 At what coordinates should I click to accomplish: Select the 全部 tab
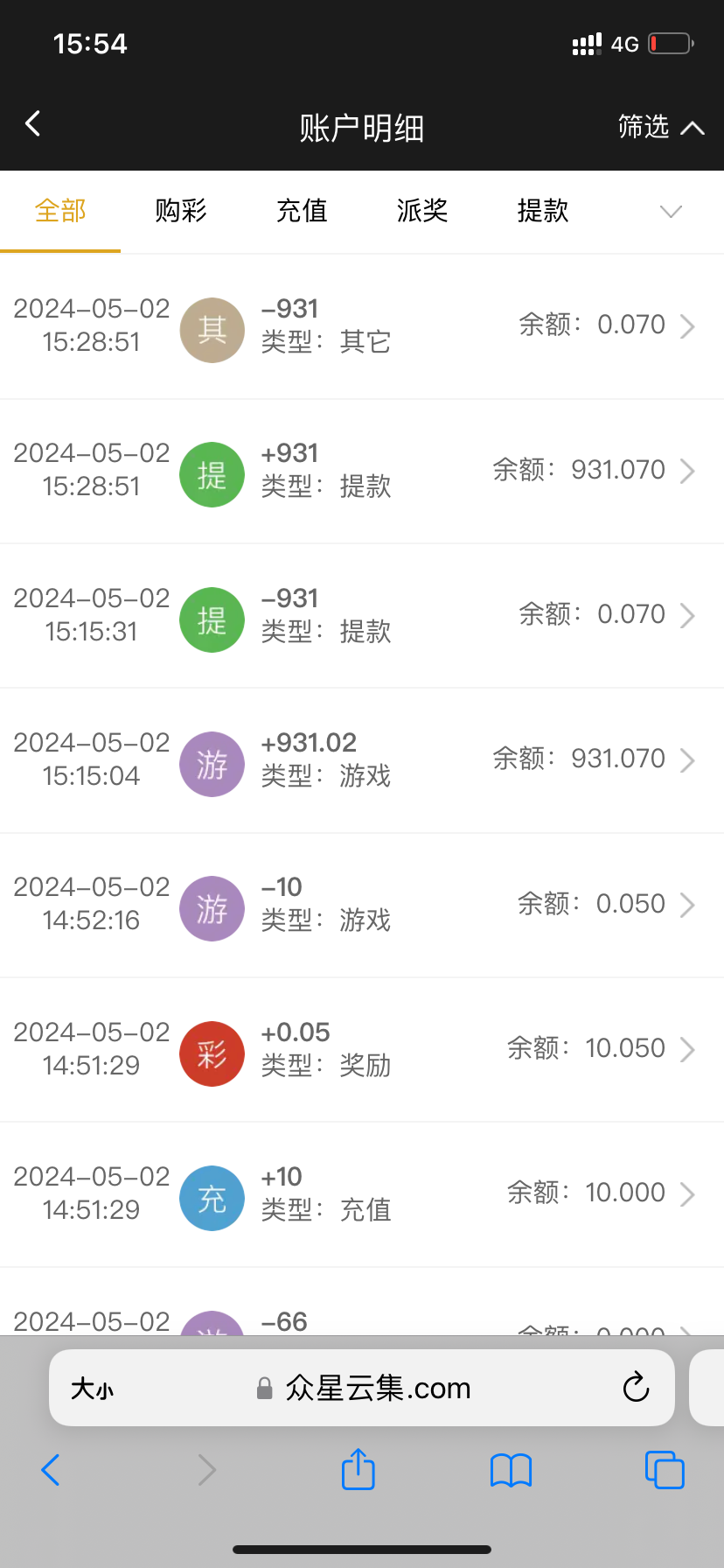click(x=59, y=211)
